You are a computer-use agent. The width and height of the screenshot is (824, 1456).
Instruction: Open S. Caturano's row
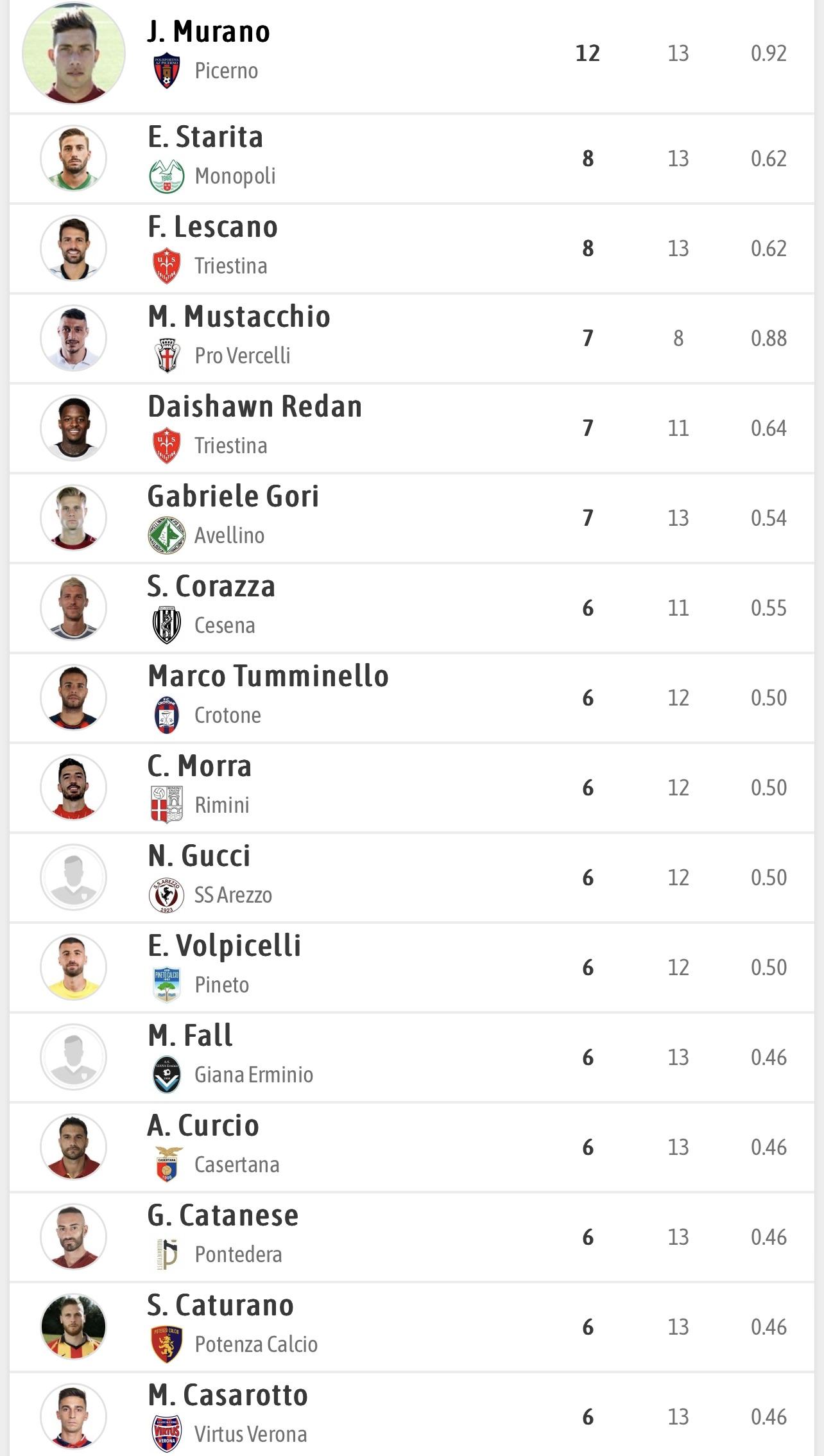412,1327
